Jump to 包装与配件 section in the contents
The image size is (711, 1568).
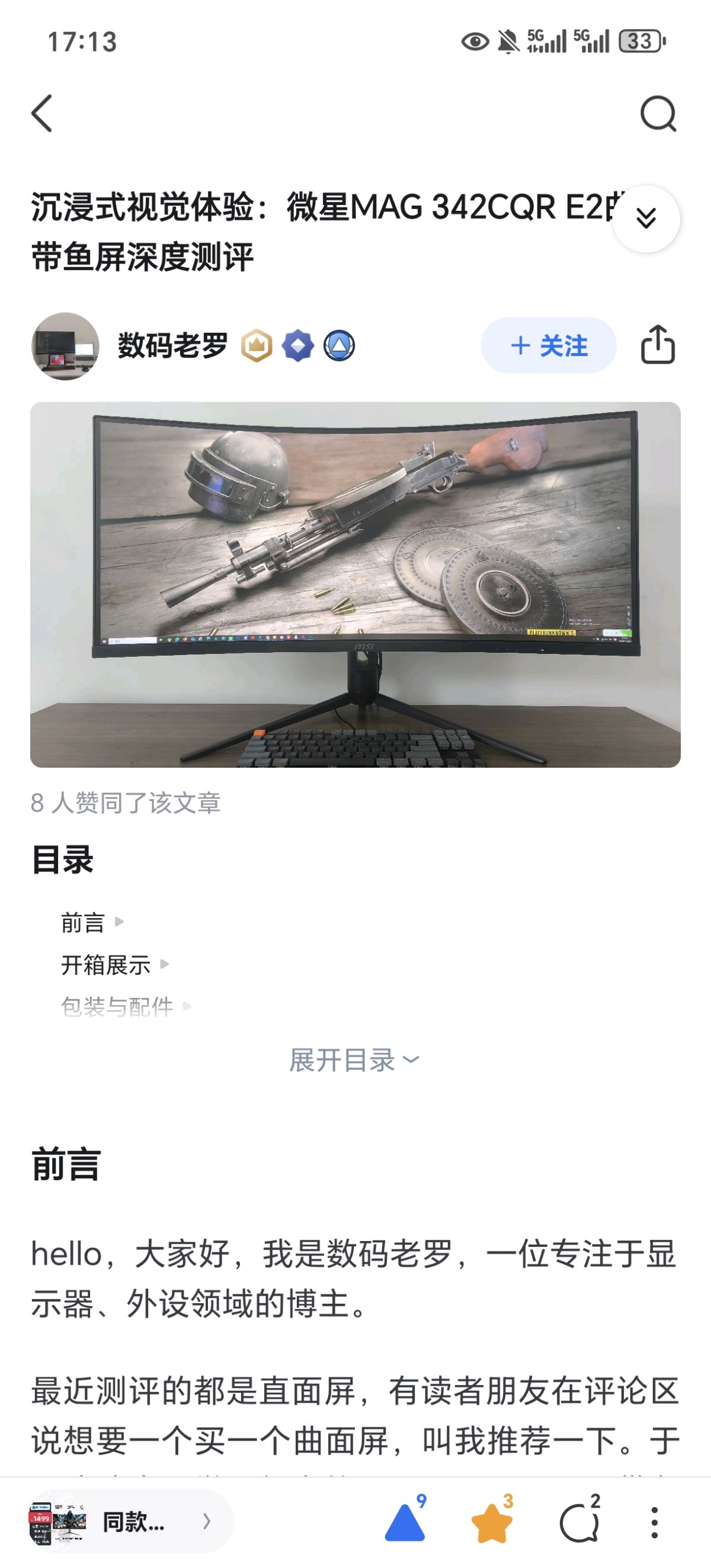(117, 1006)
